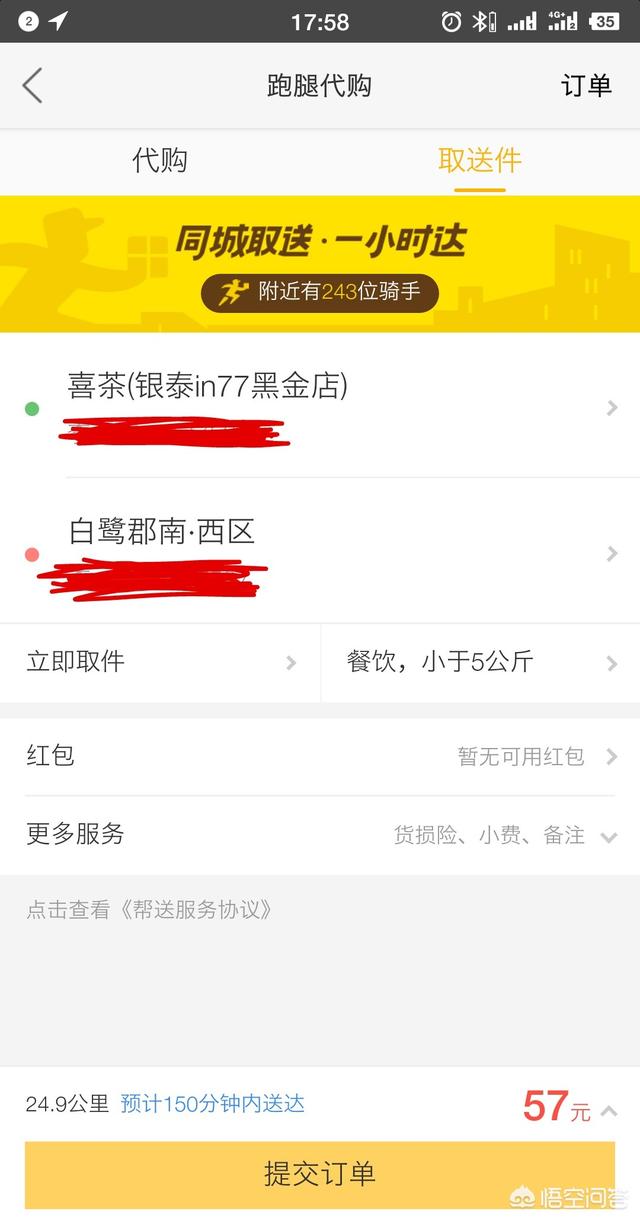640x1221 pixels.
Task: Switch to the 代购 tab
Action: coord(160,161)
